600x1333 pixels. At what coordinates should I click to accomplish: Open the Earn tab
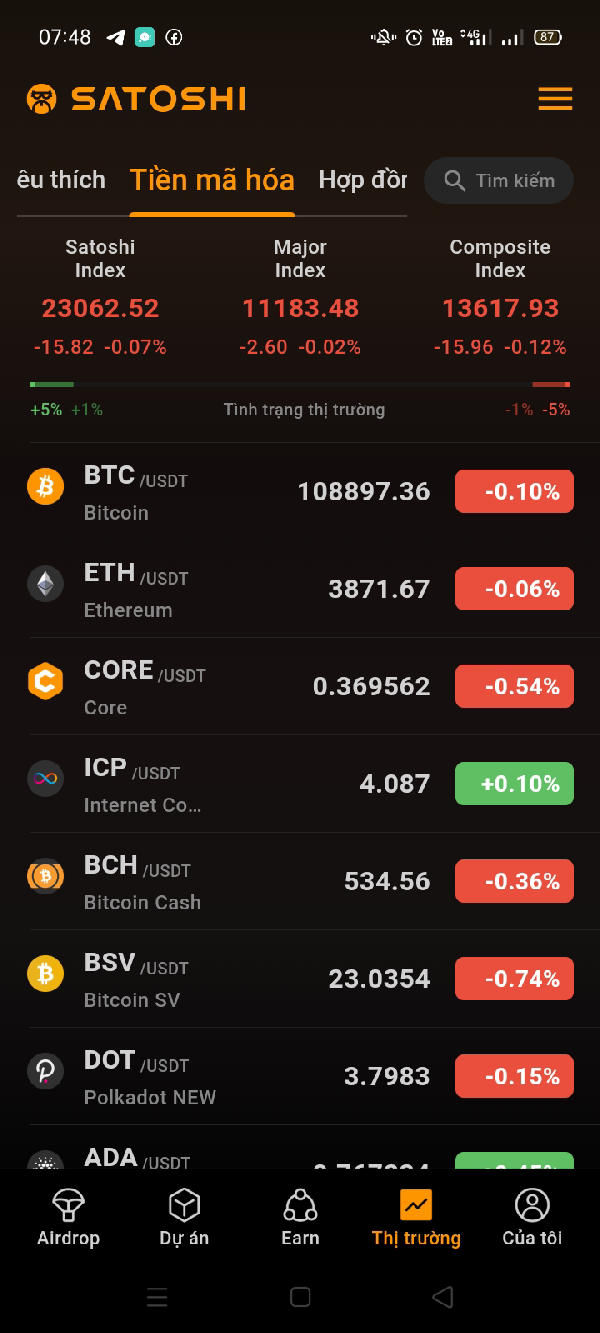pos(300,1218)
